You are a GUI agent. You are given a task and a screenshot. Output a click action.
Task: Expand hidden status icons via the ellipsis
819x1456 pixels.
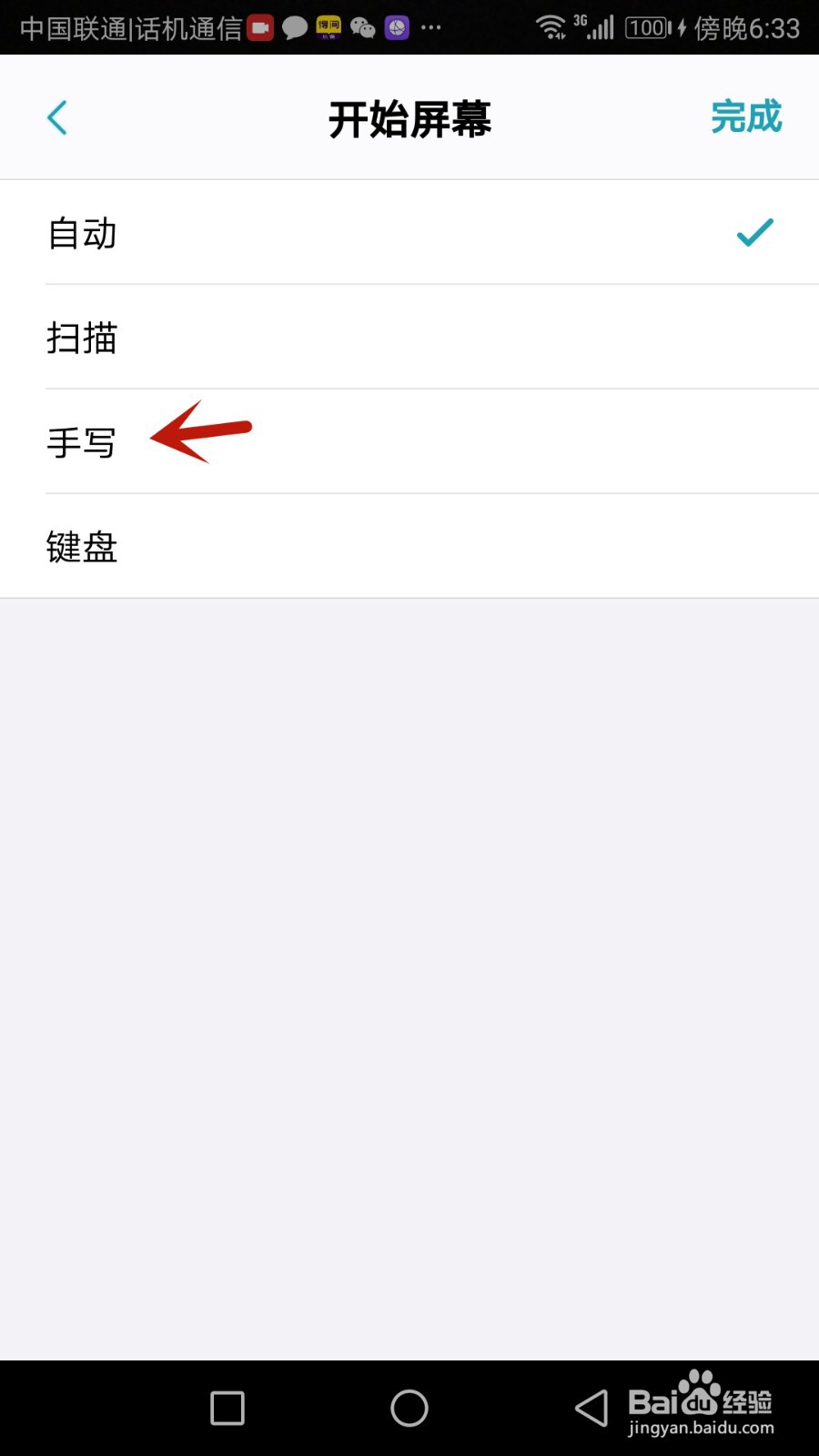click(430, 29)
